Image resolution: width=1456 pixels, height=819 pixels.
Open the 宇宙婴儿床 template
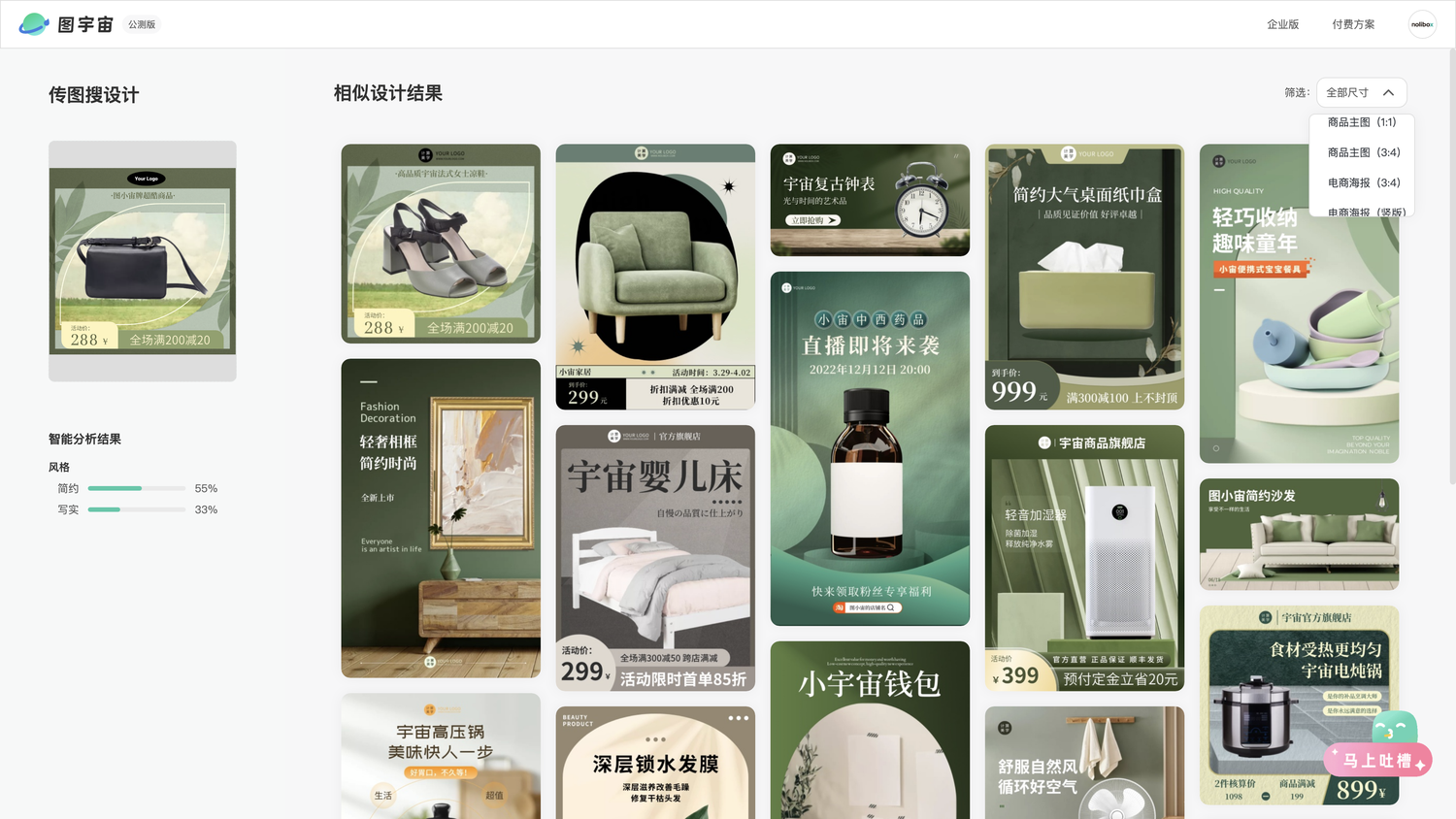click(x=655, y=557)
